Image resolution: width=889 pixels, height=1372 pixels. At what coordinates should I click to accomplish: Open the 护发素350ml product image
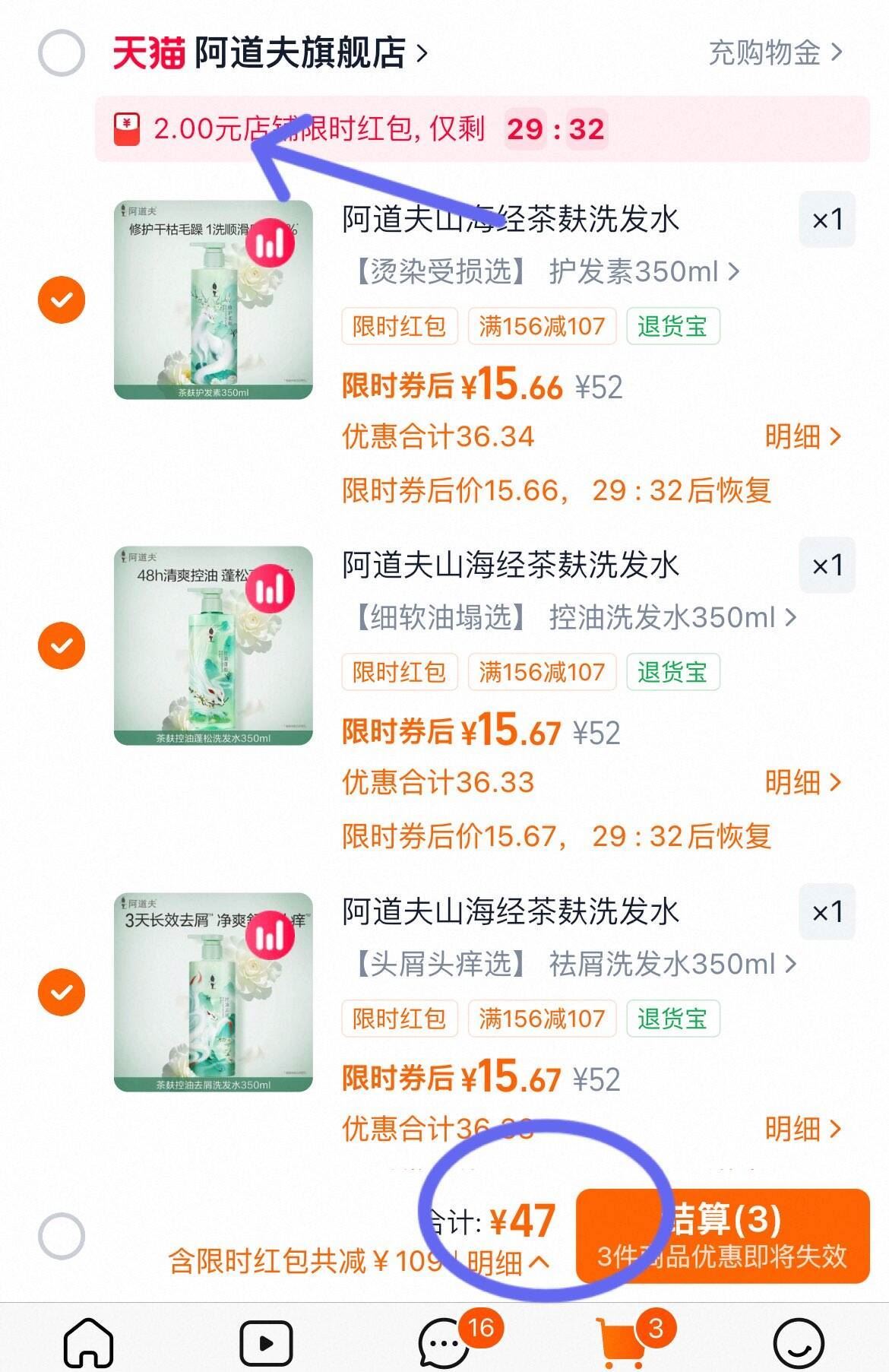tap(214, 299)
